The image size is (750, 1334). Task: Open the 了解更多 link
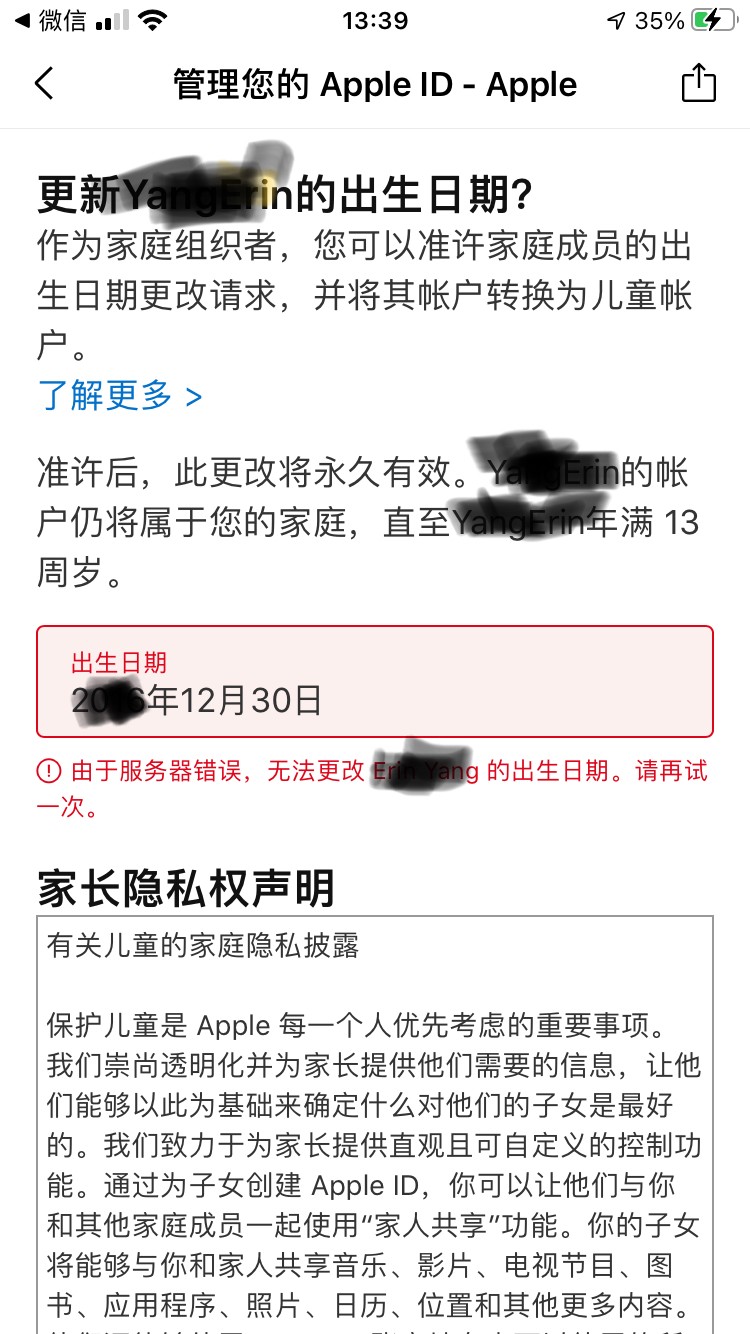point(120,396)
